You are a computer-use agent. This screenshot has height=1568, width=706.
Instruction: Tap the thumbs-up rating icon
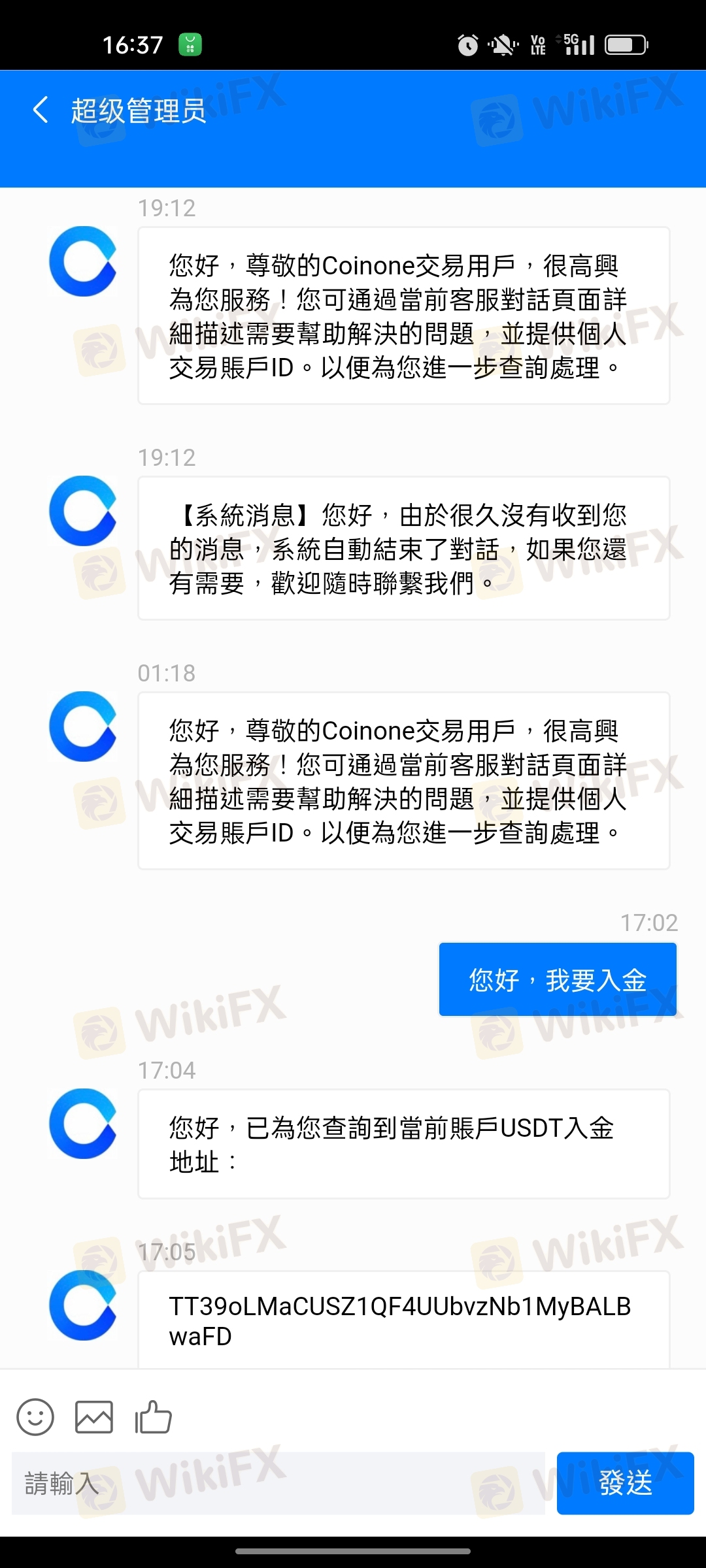[153, 1417]
